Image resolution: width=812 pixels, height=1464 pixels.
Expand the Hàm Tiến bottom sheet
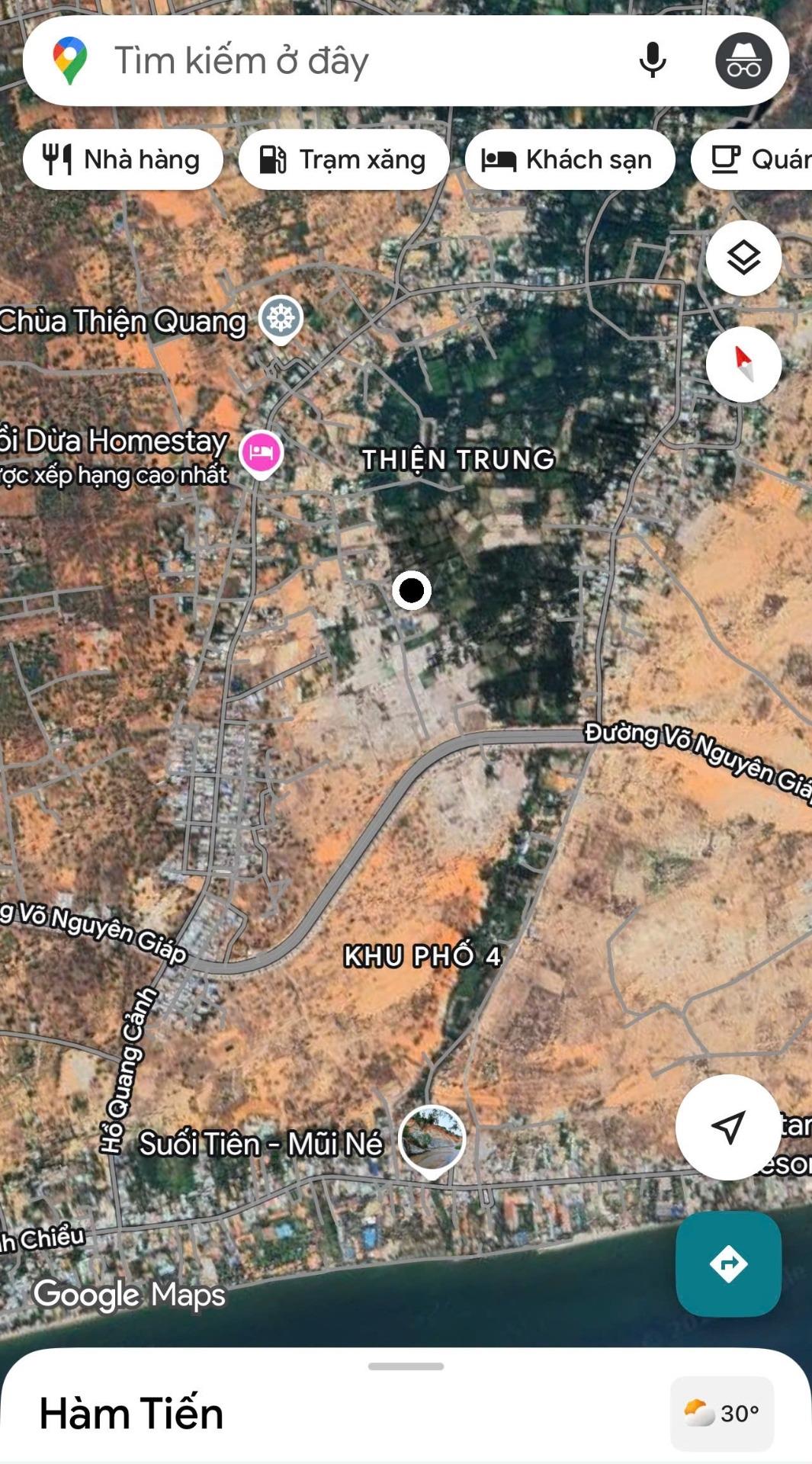coord(406,1366)
